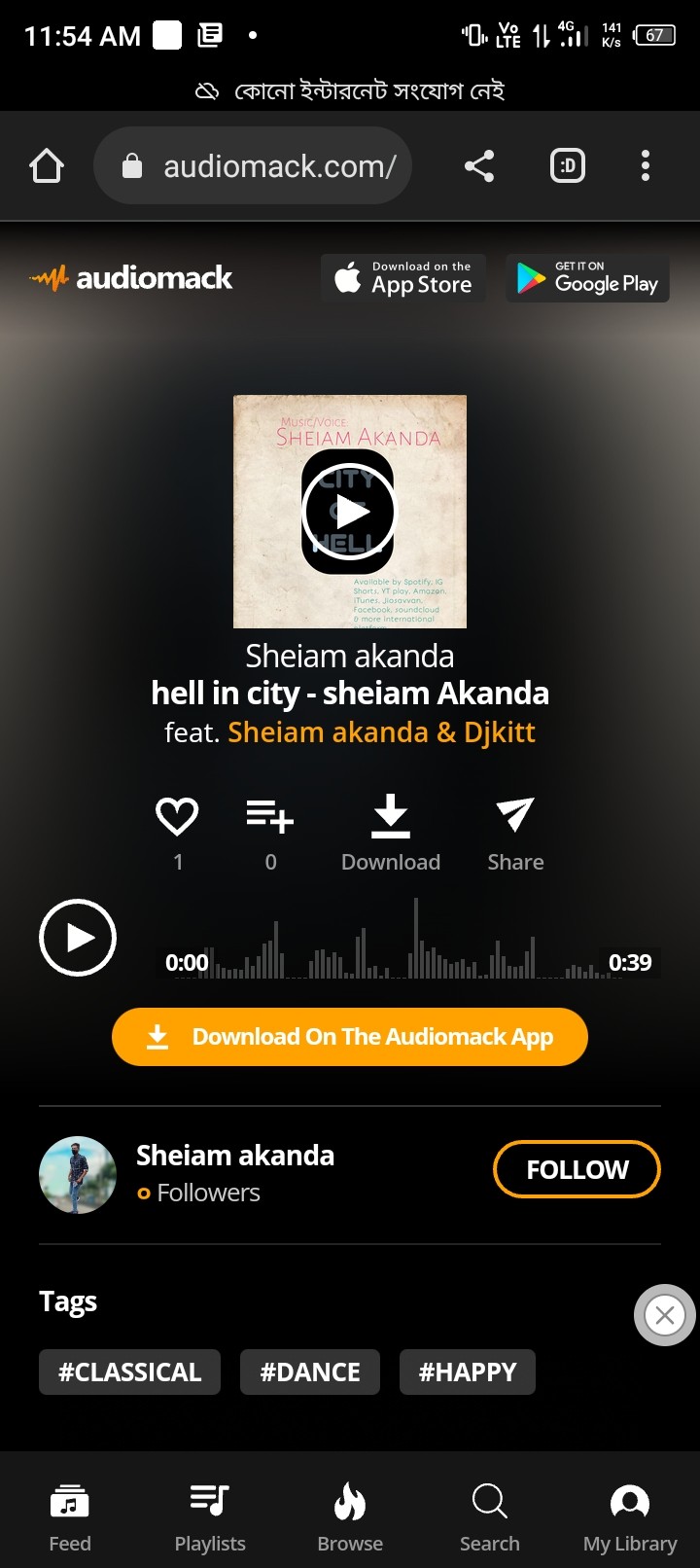Open the browser overflow menu
Image resolution: width=700 pixels, height=1568 pixels.
pyautogui.click(x=646, y=166)
